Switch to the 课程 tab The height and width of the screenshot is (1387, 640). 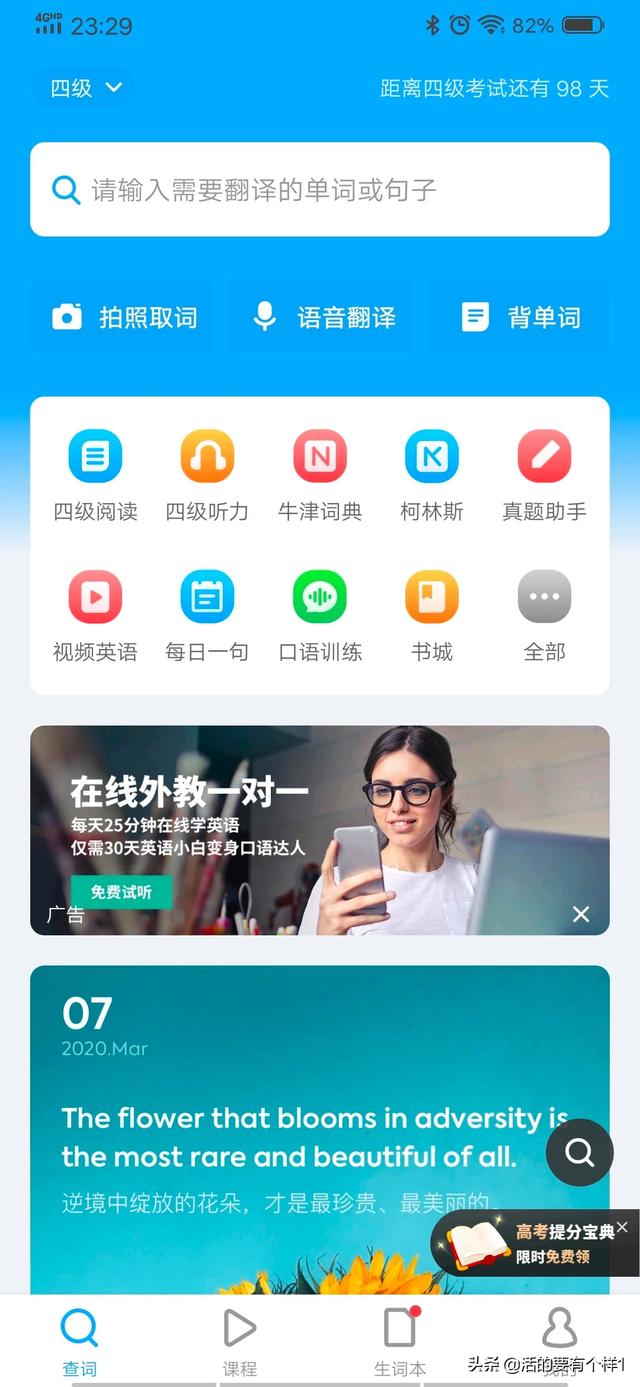pyautogui.click(x=240, y=1341)
